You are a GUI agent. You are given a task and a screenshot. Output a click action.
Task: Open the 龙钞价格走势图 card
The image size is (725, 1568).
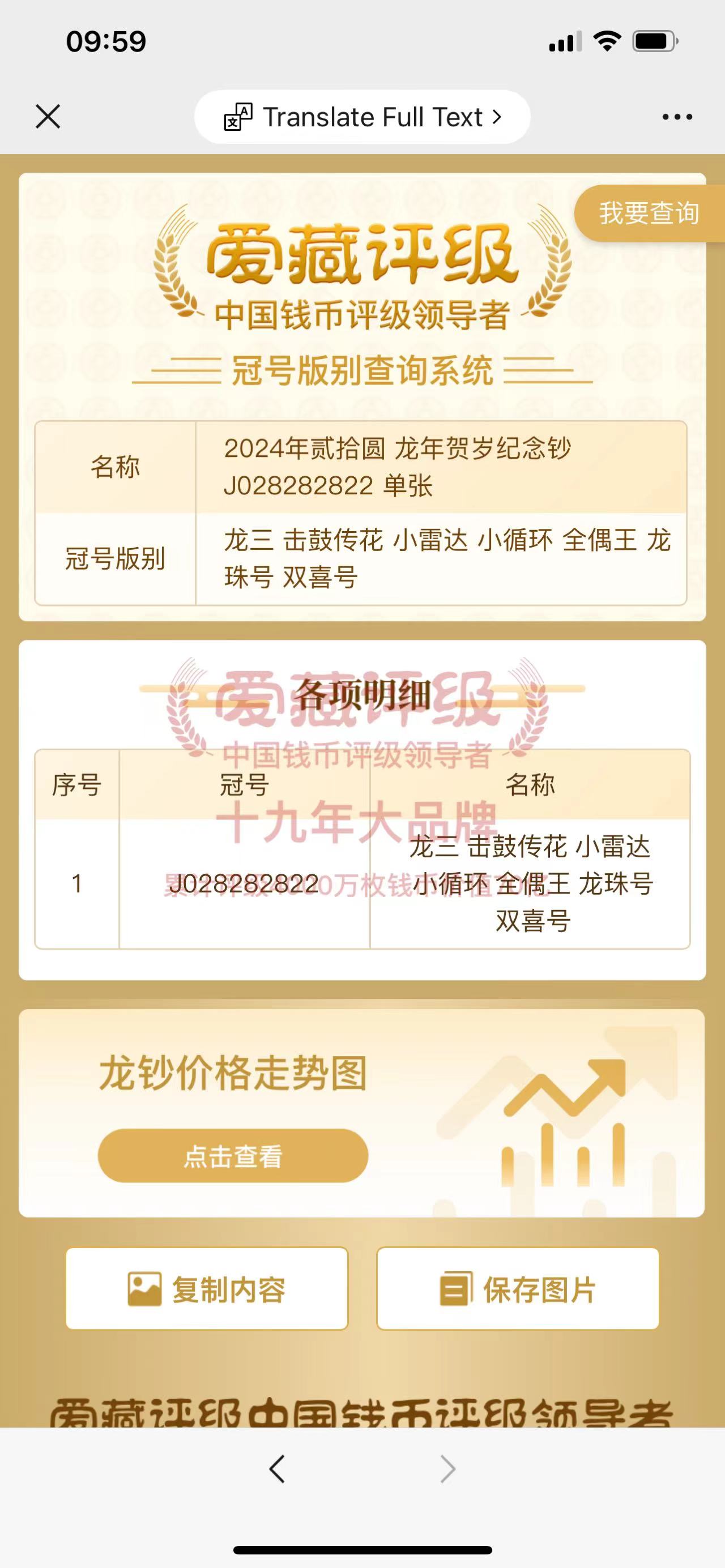234,1073
